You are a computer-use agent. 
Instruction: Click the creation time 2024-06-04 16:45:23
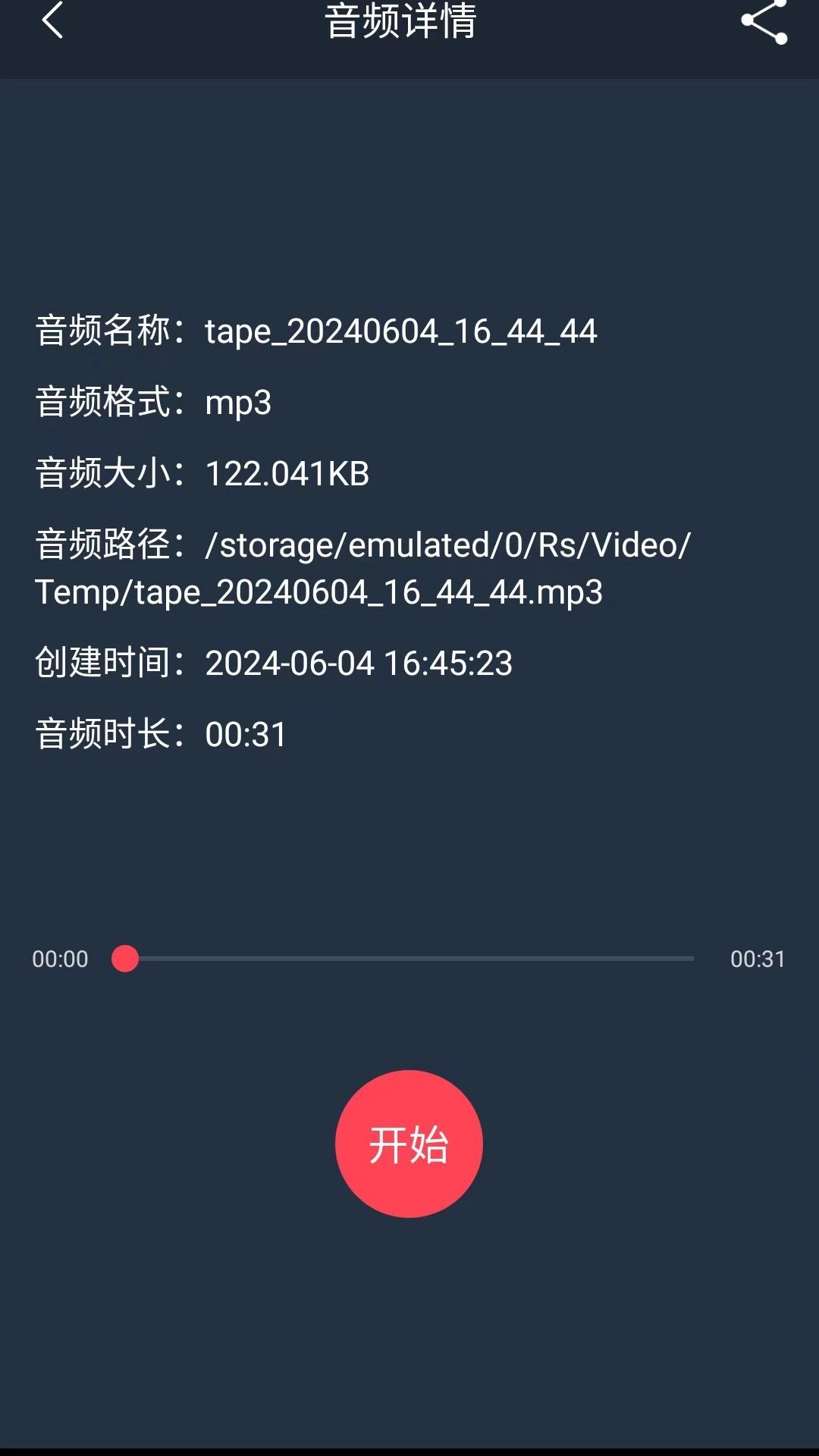tap(361, 664)
